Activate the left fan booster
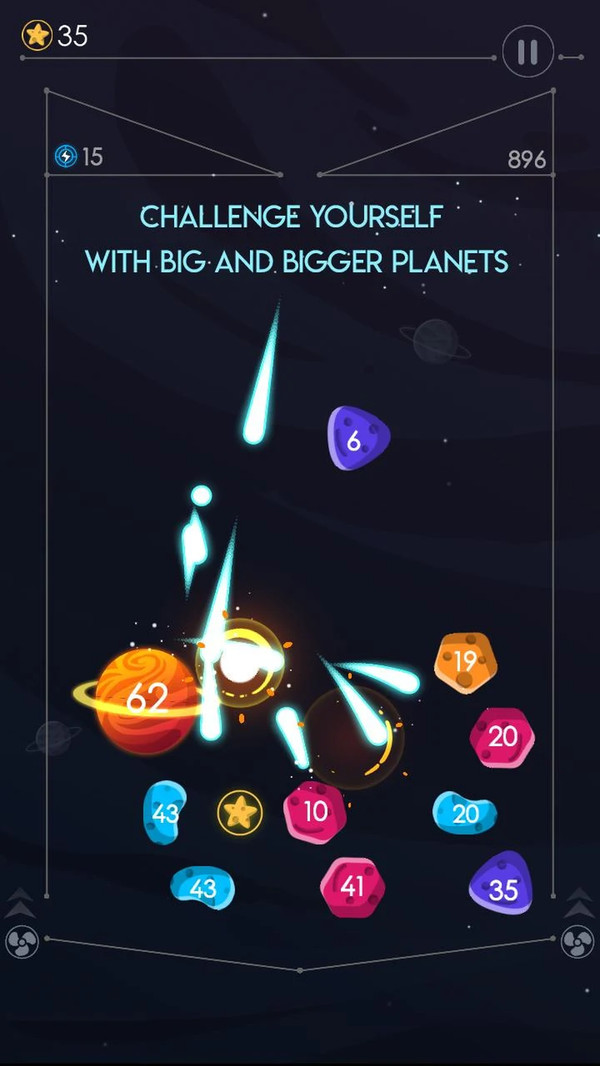This screenshot has height=1066, width=600. [x=21, y=942]
